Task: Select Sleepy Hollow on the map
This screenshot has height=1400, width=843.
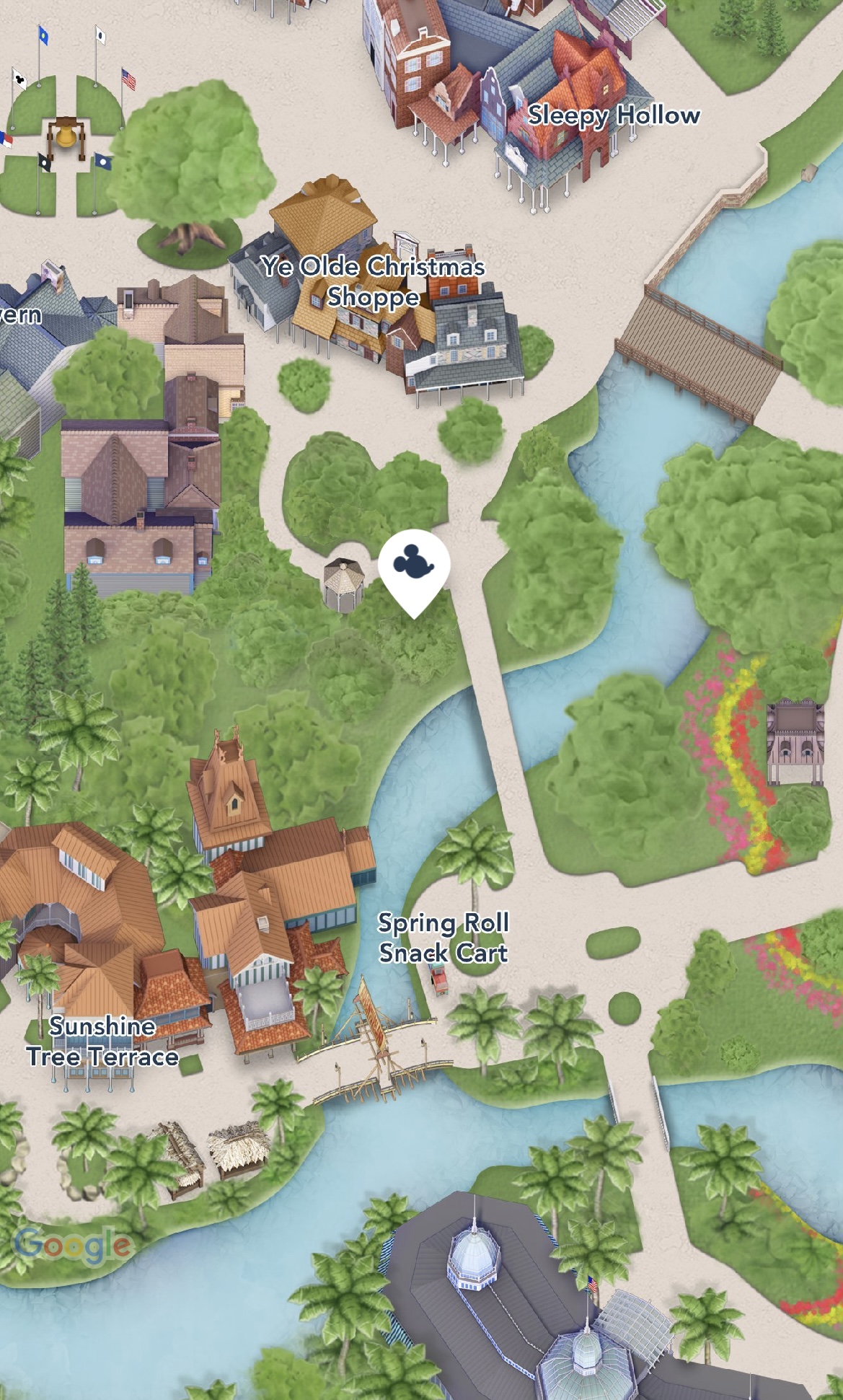Action: (x=614, y=115)
